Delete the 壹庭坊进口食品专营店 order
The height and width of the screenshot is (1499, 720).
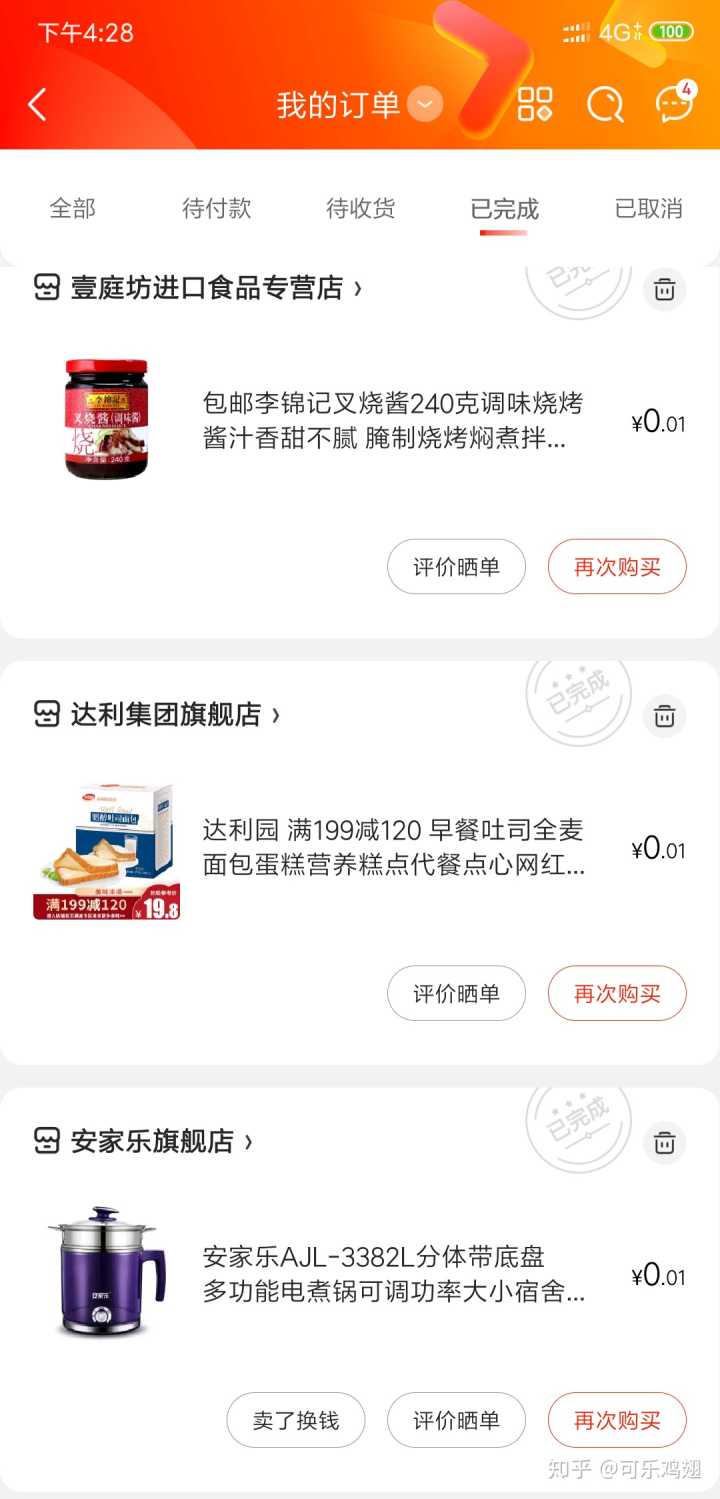(664, 290)
